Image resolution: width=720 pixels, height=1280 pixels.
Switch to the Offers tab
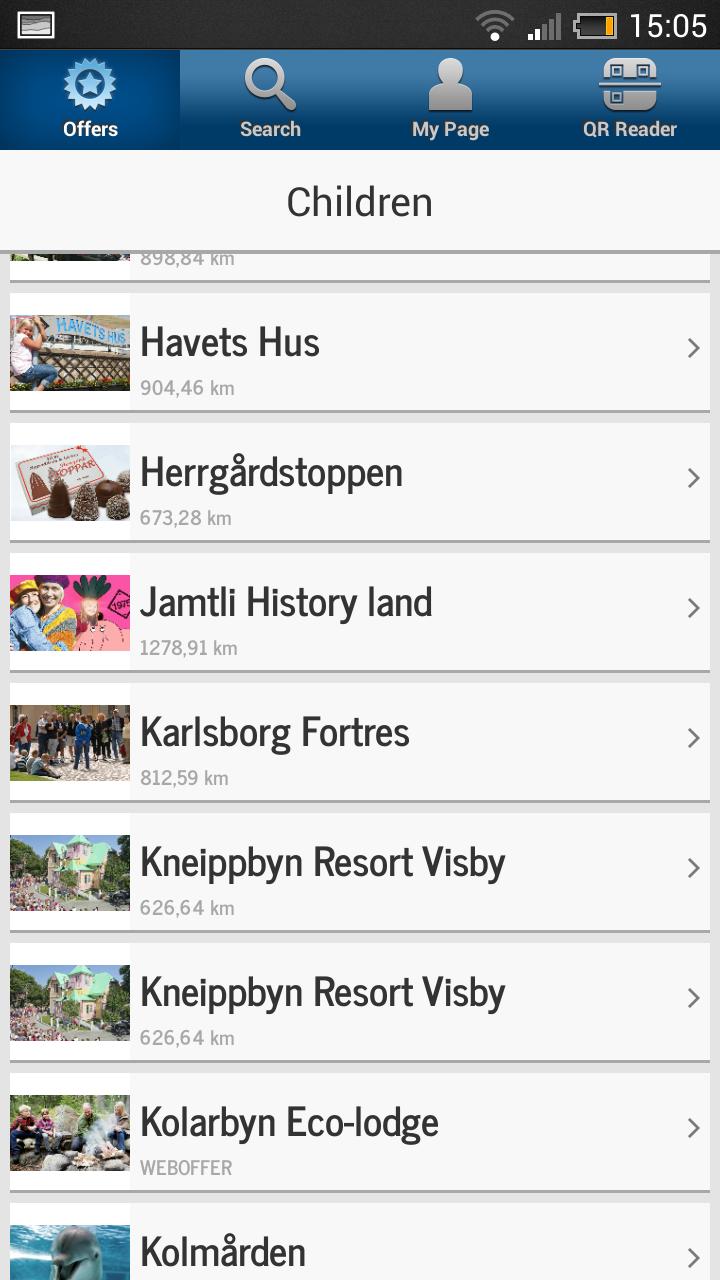[x=90, y=100]
